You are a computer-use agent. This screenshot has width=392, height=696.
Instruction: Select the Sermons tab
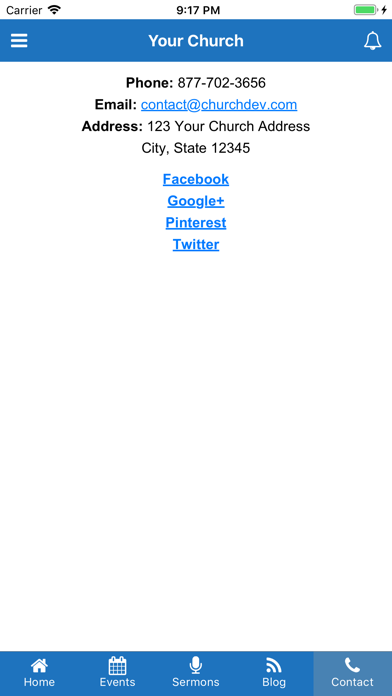196,673
